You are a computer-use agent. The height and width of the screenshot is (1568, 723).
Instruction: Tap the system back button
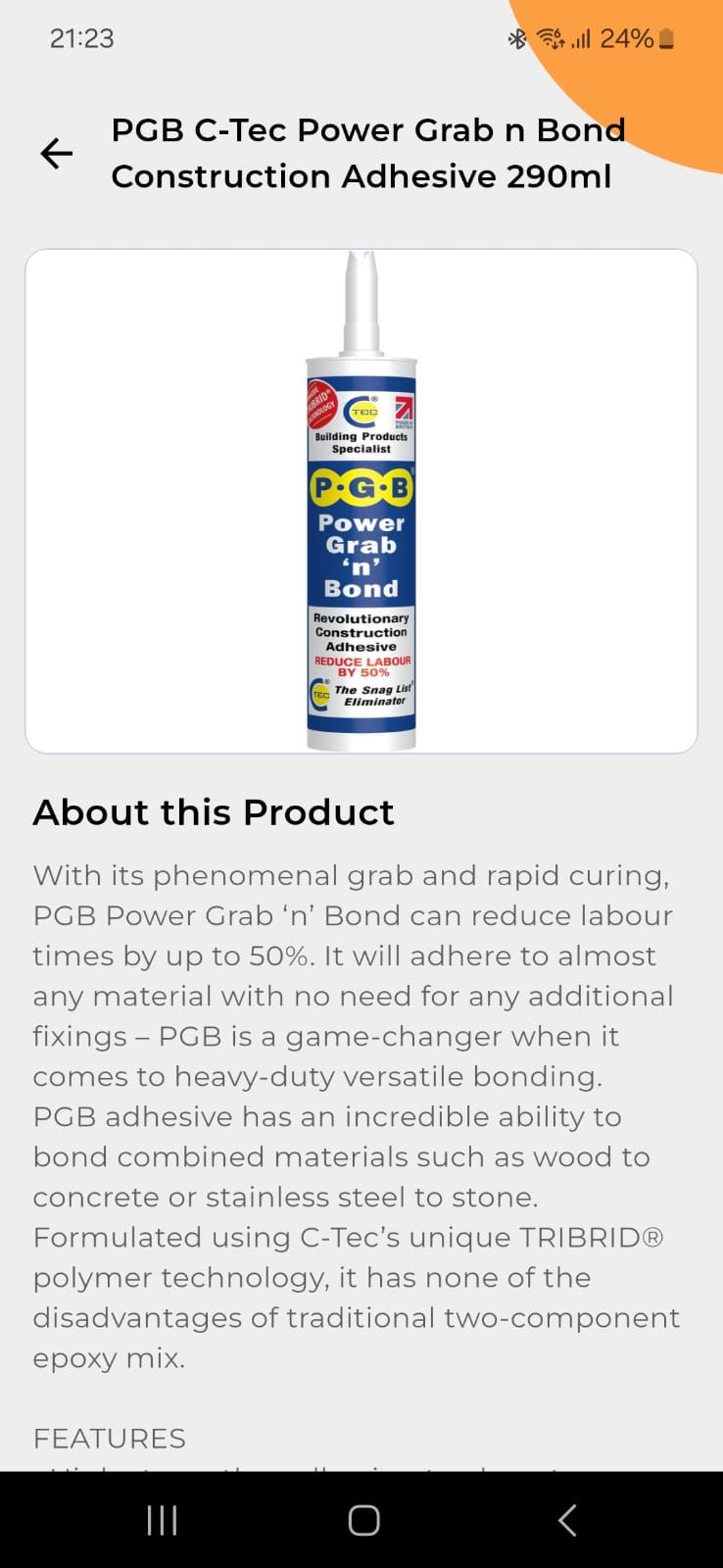pos(567,1520)
